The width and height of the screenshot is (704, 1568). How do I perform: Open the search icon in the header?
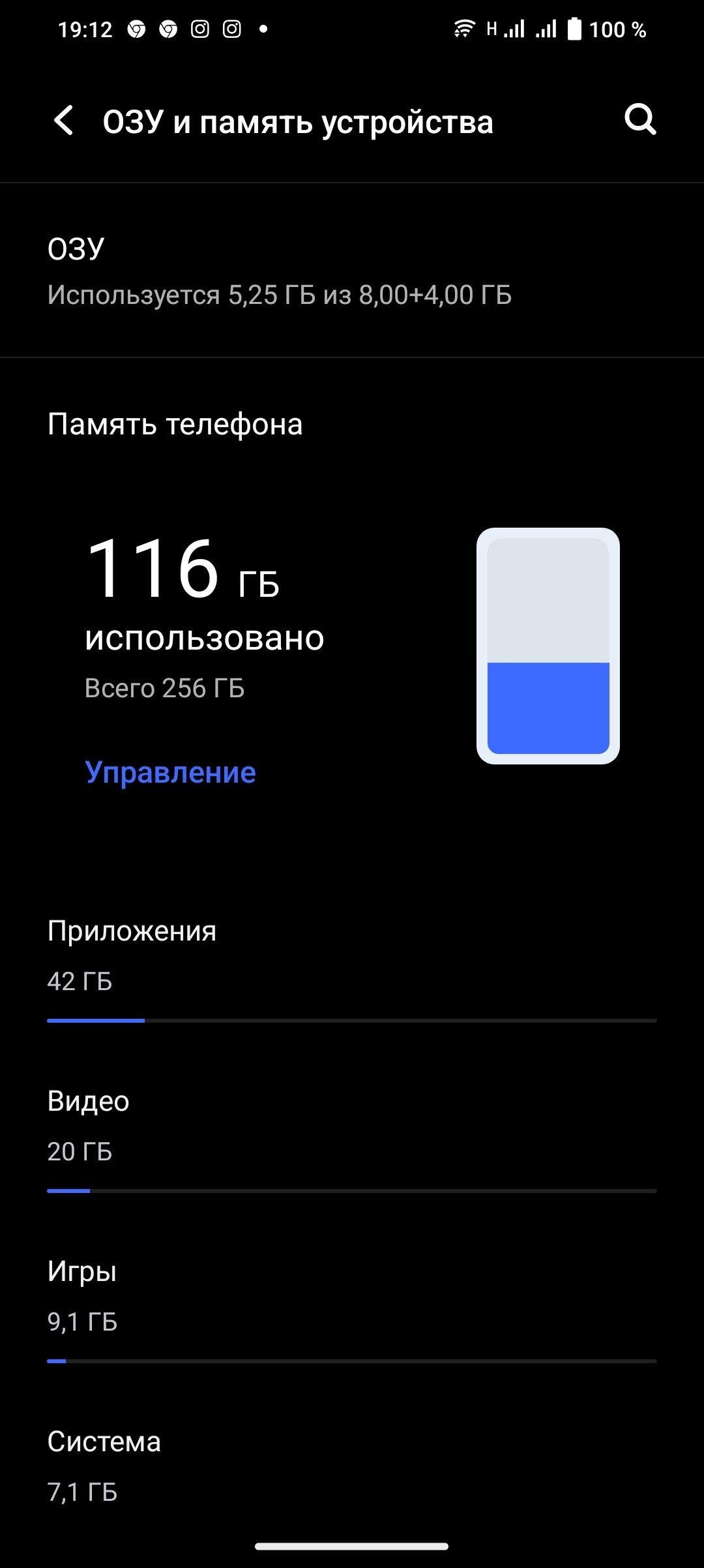[x=640, y=120]
